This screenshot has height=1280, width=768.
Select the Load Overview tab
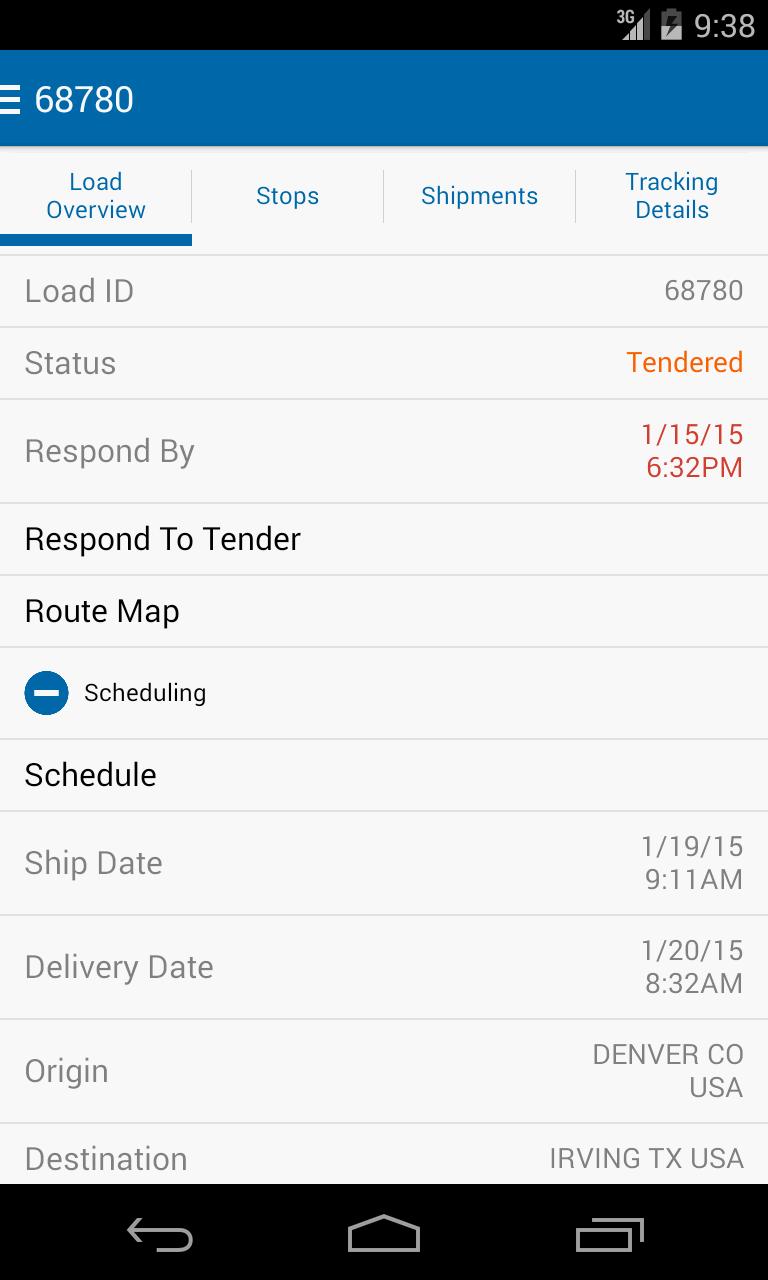pyautogui.click(x=96, y=196)
